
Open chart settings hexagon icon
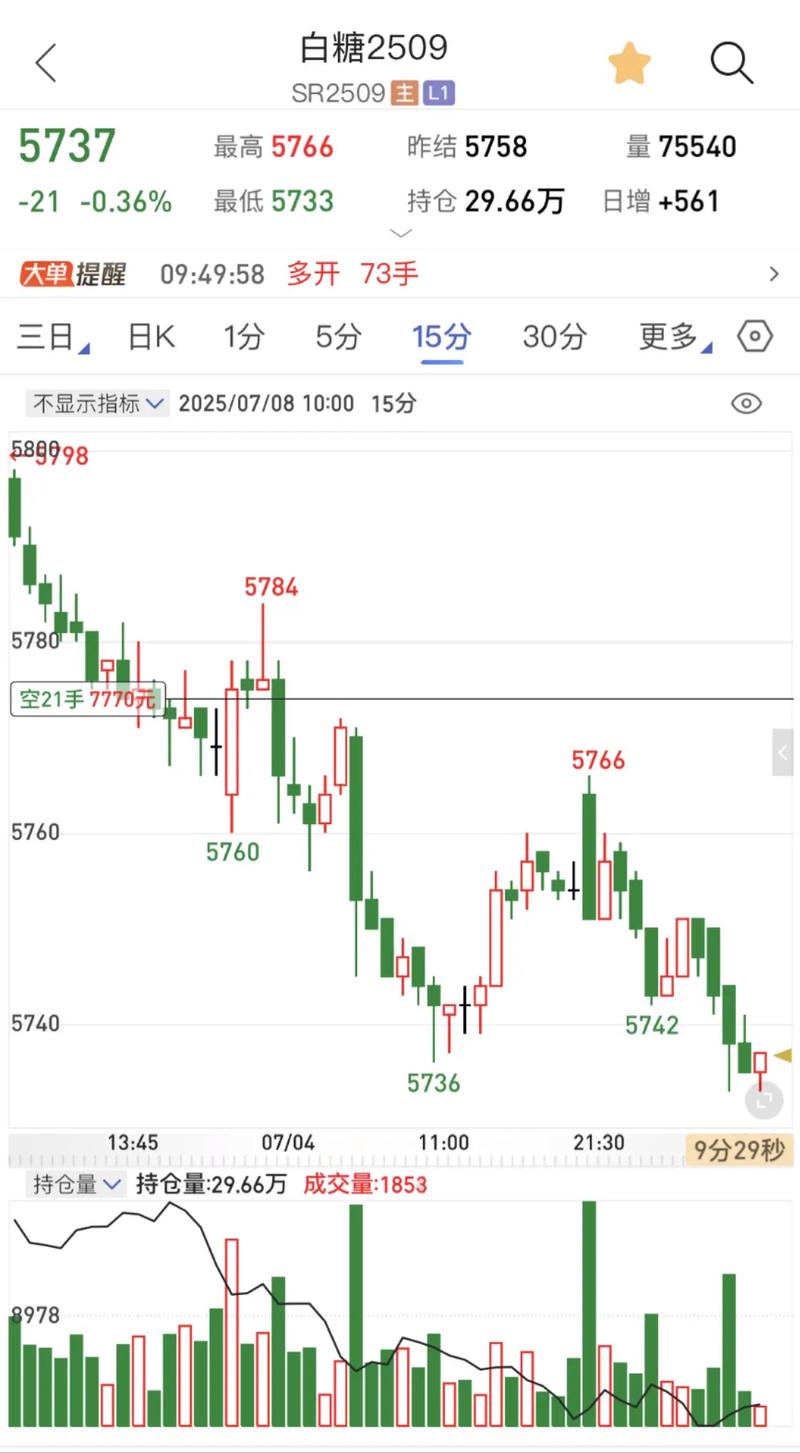(755, 337)
